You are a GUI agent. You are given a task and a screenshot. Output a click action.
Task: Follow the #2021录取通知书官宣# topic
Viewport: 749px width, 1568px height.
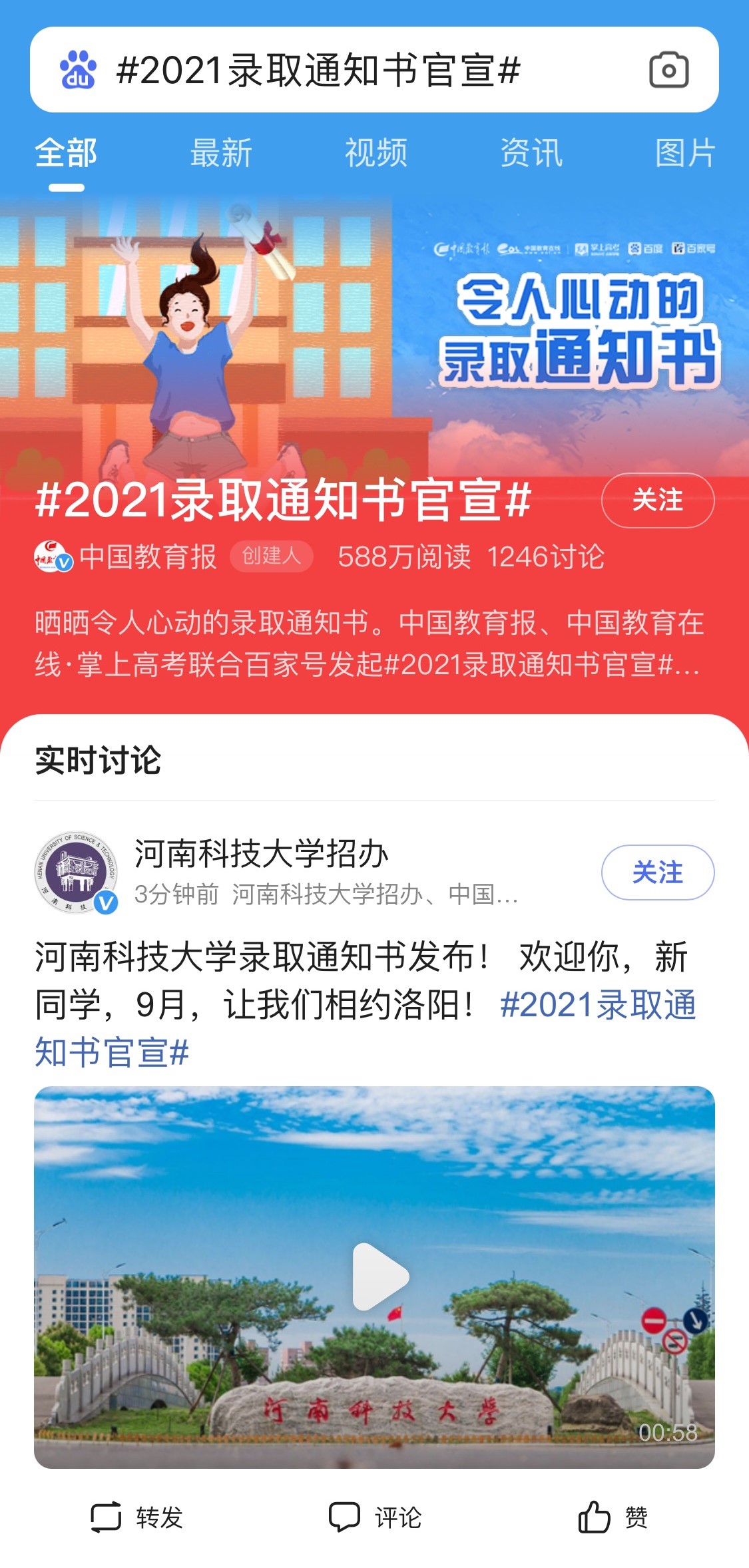(657, 500)
